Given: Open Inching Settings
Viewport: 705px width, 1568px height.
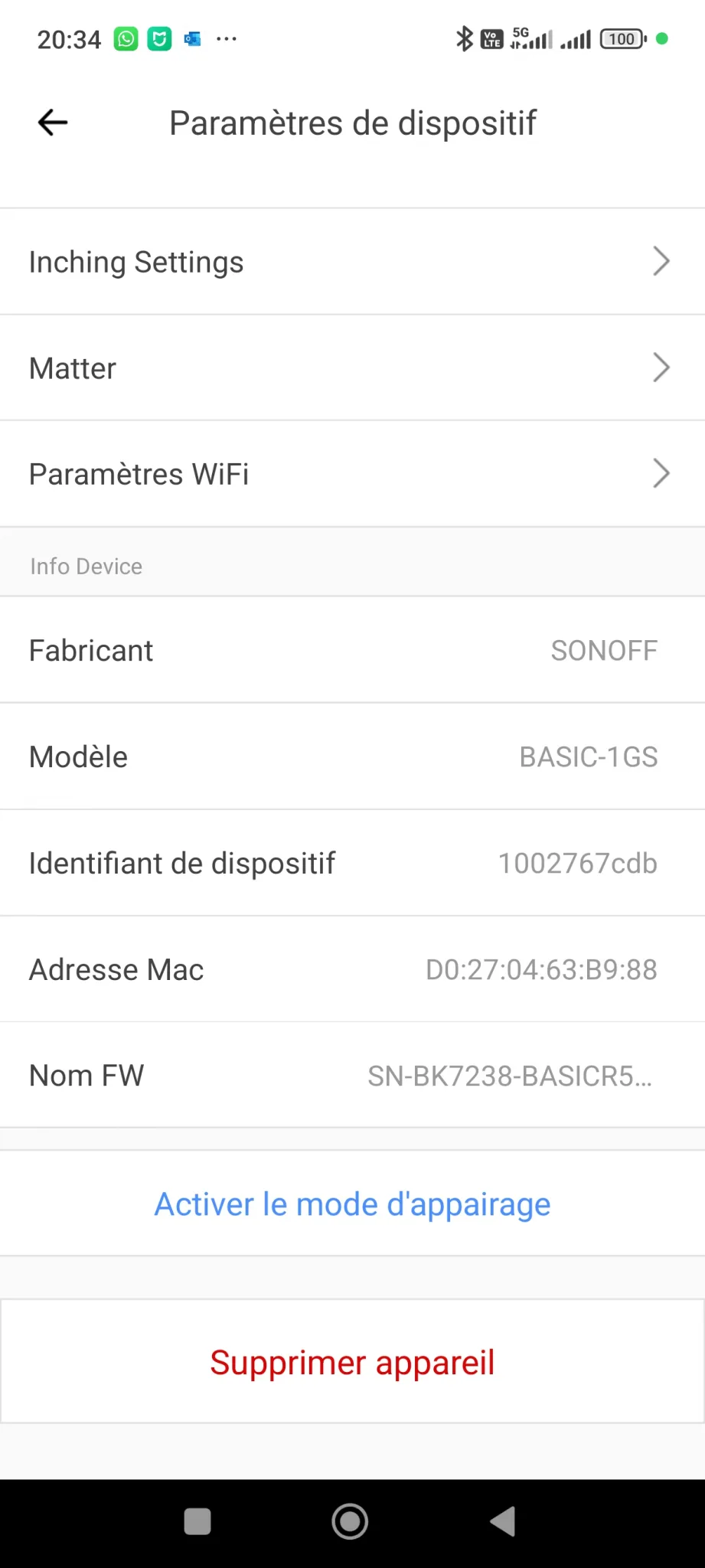Looking at the screenshot, I should pos(352,262).
